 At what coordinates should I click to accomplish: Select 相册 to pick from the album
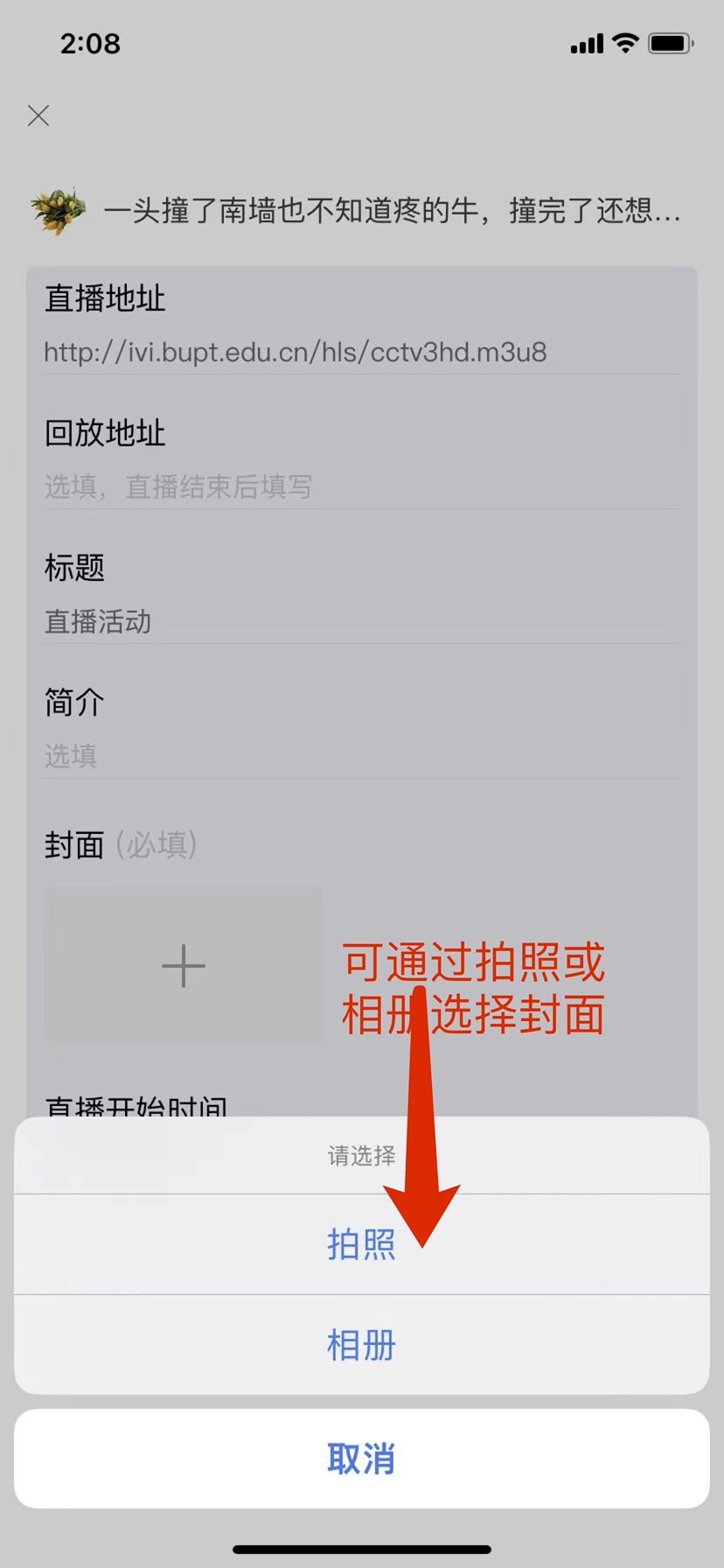coord(361,1345)
